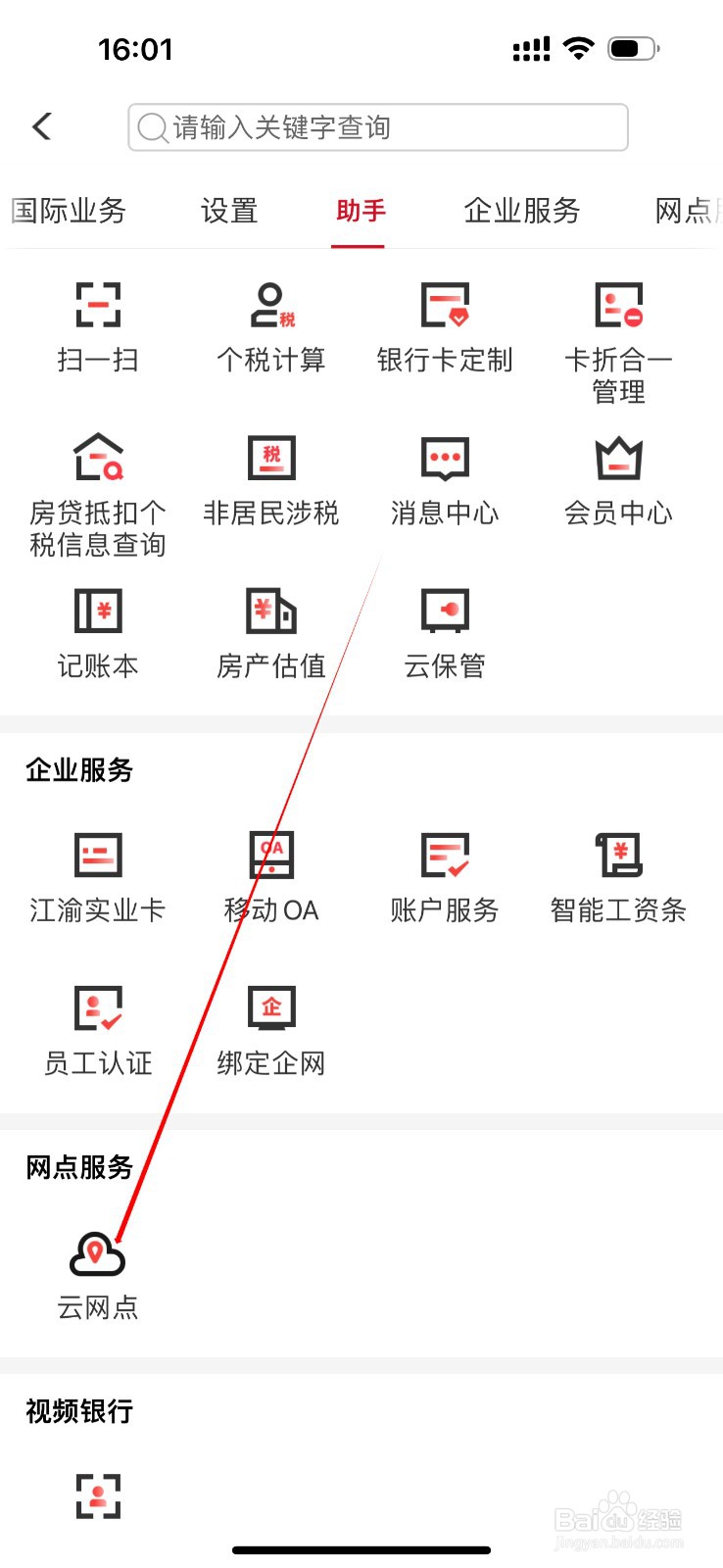Open 卡折合一管理 card management

(617, 338)
